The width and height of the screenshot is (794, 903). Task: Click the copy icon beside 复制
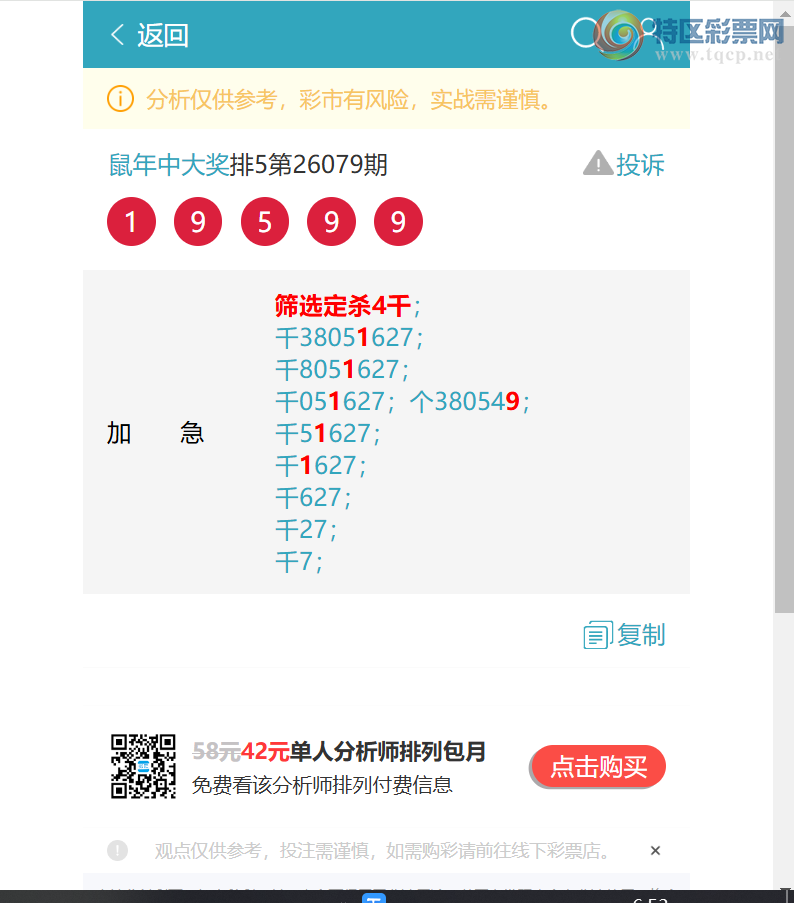[597, 634]
